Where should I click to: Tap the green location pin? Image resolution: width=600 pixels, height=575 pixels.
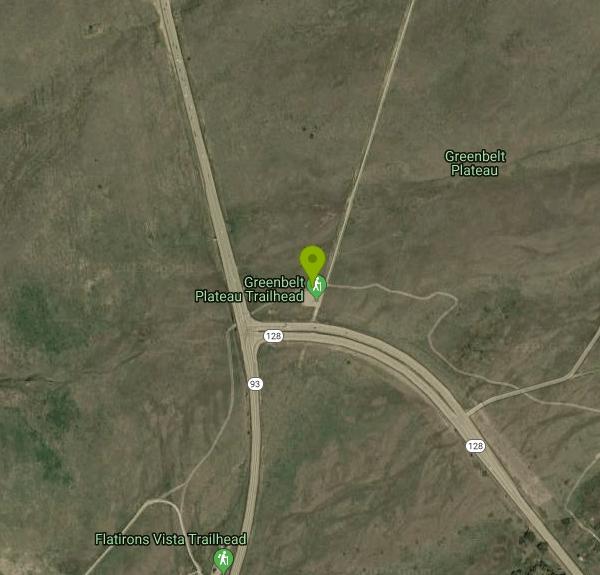pyautogui.click(x=313, y=259)
